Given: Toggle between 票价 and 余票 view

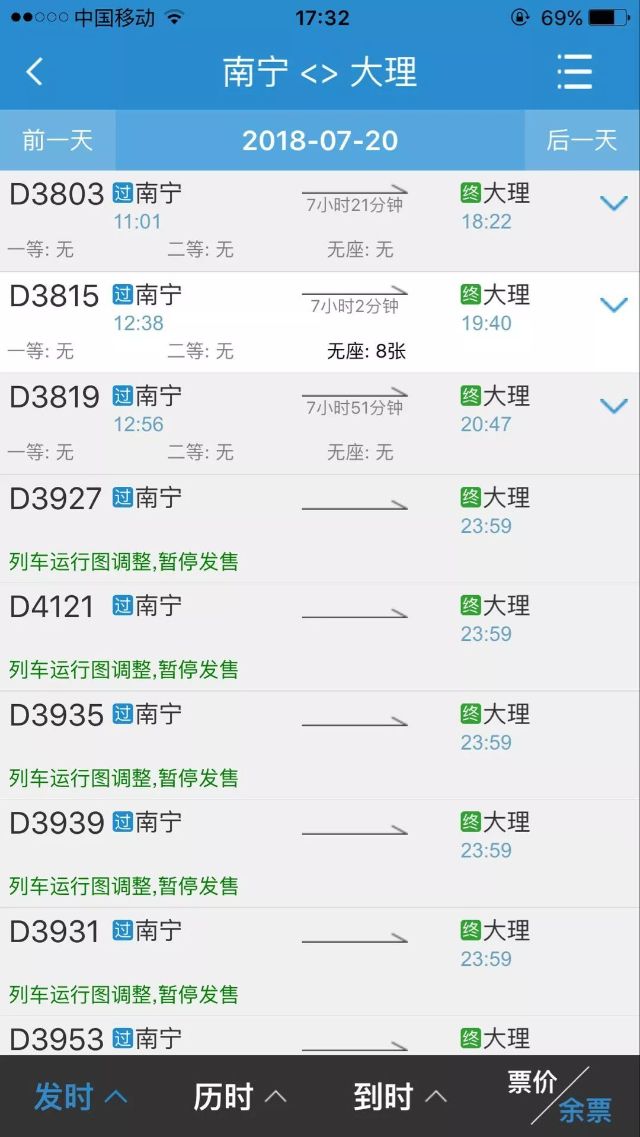Looking at the screenshot, I should [560, 1096].
